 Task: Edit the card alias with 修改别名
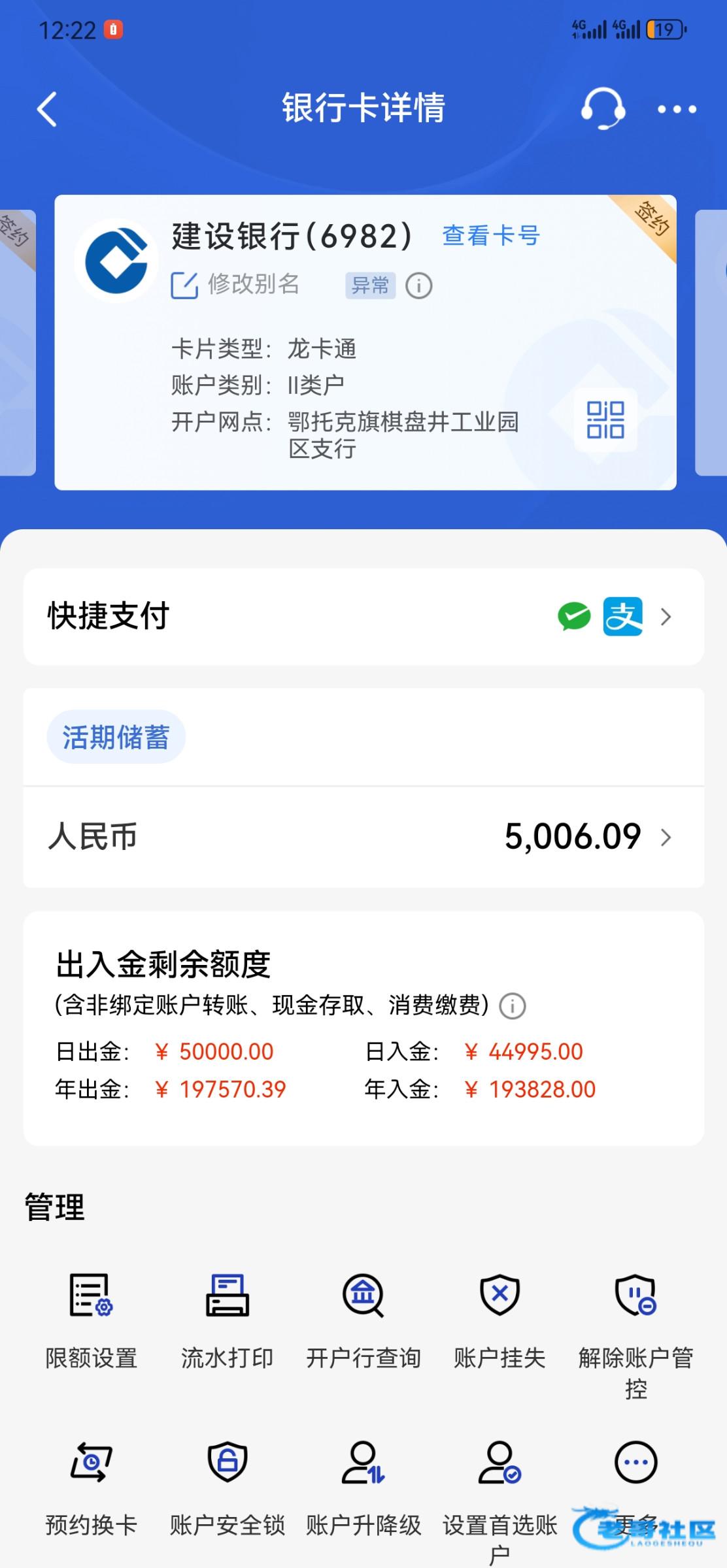[x=235, y=285]
